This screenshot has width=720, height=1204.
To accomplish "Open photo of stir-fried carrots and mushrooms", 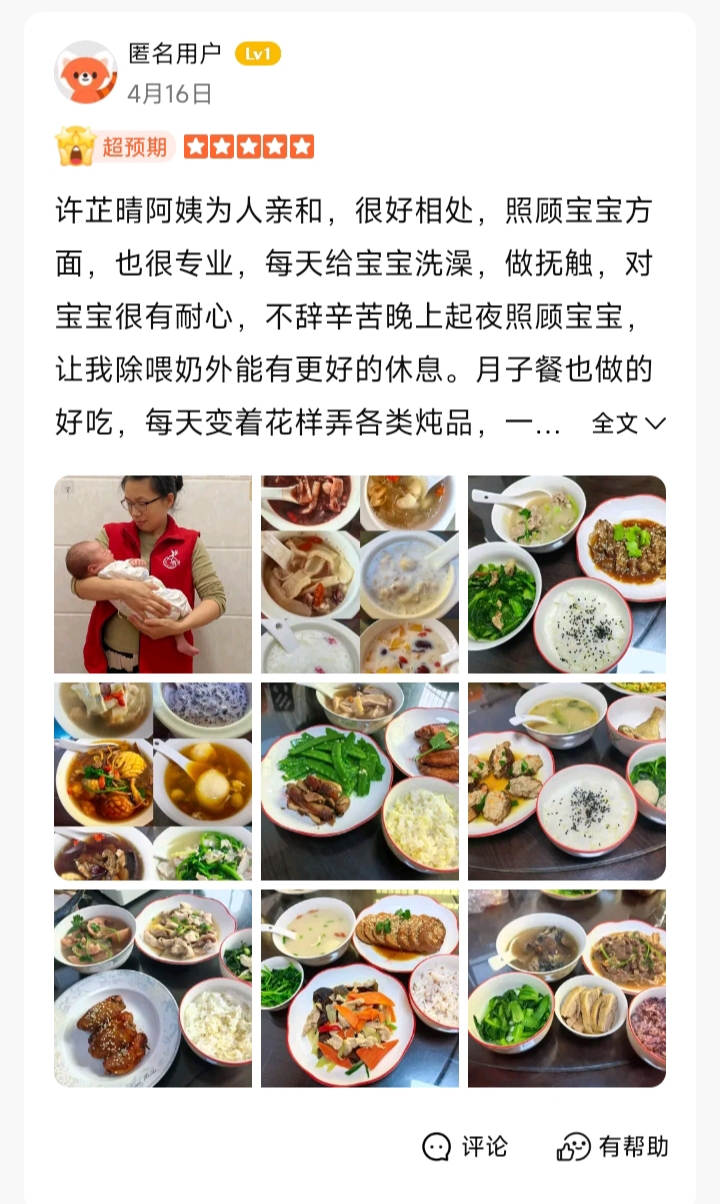I will pyautogui.click(x=360, y=988).
